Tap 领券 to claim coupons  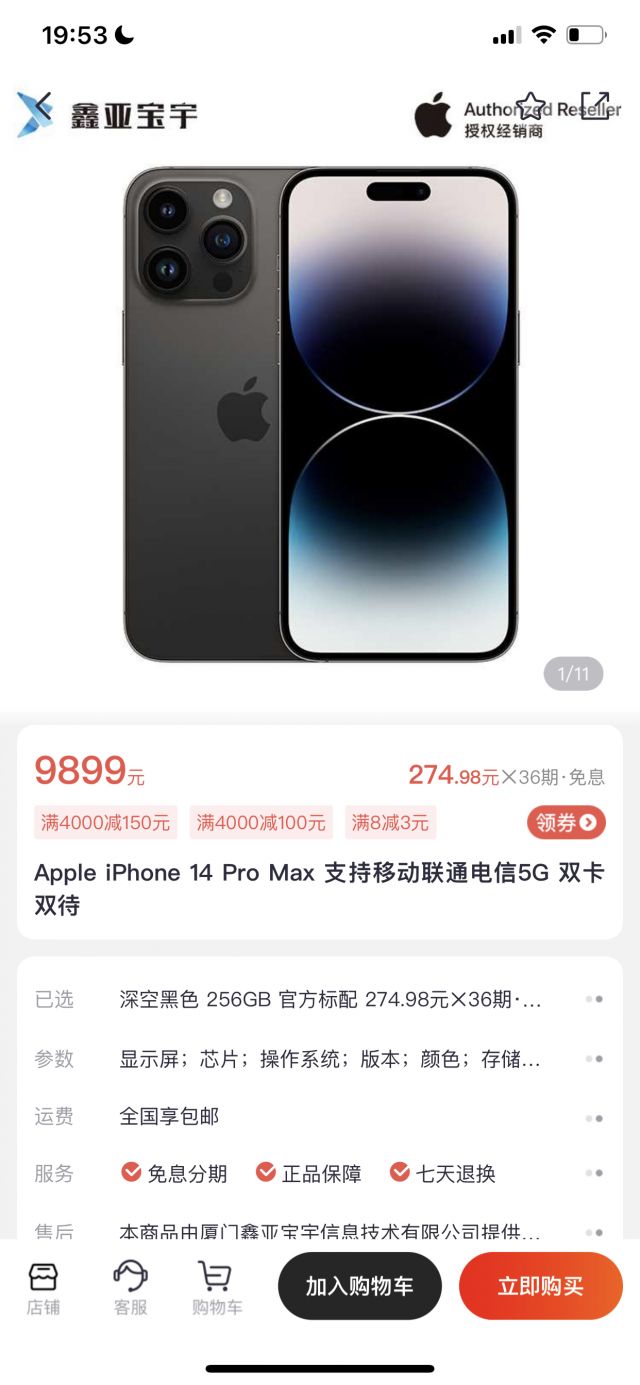(x=566, y=822)
